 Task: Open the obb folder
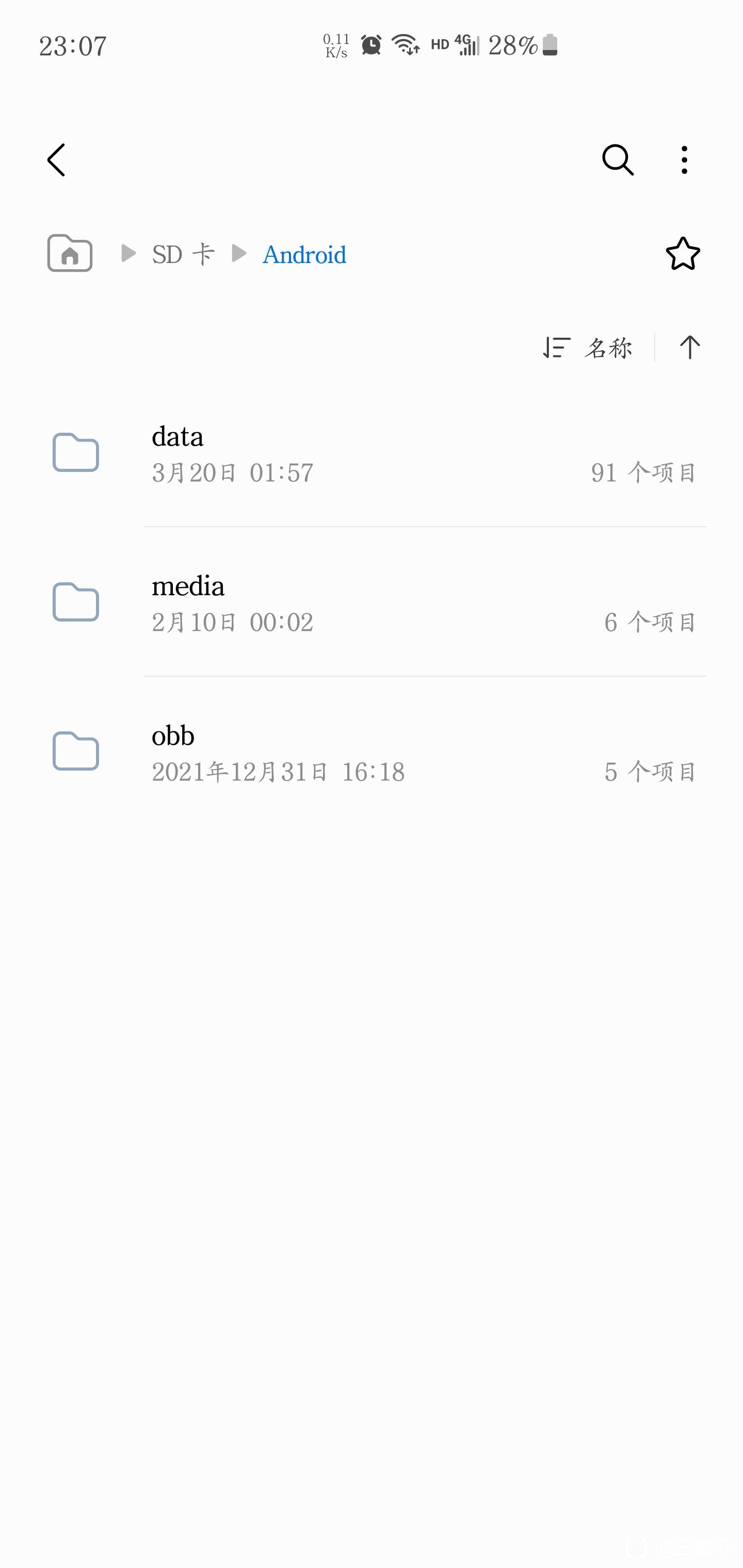tap(372, 752)
